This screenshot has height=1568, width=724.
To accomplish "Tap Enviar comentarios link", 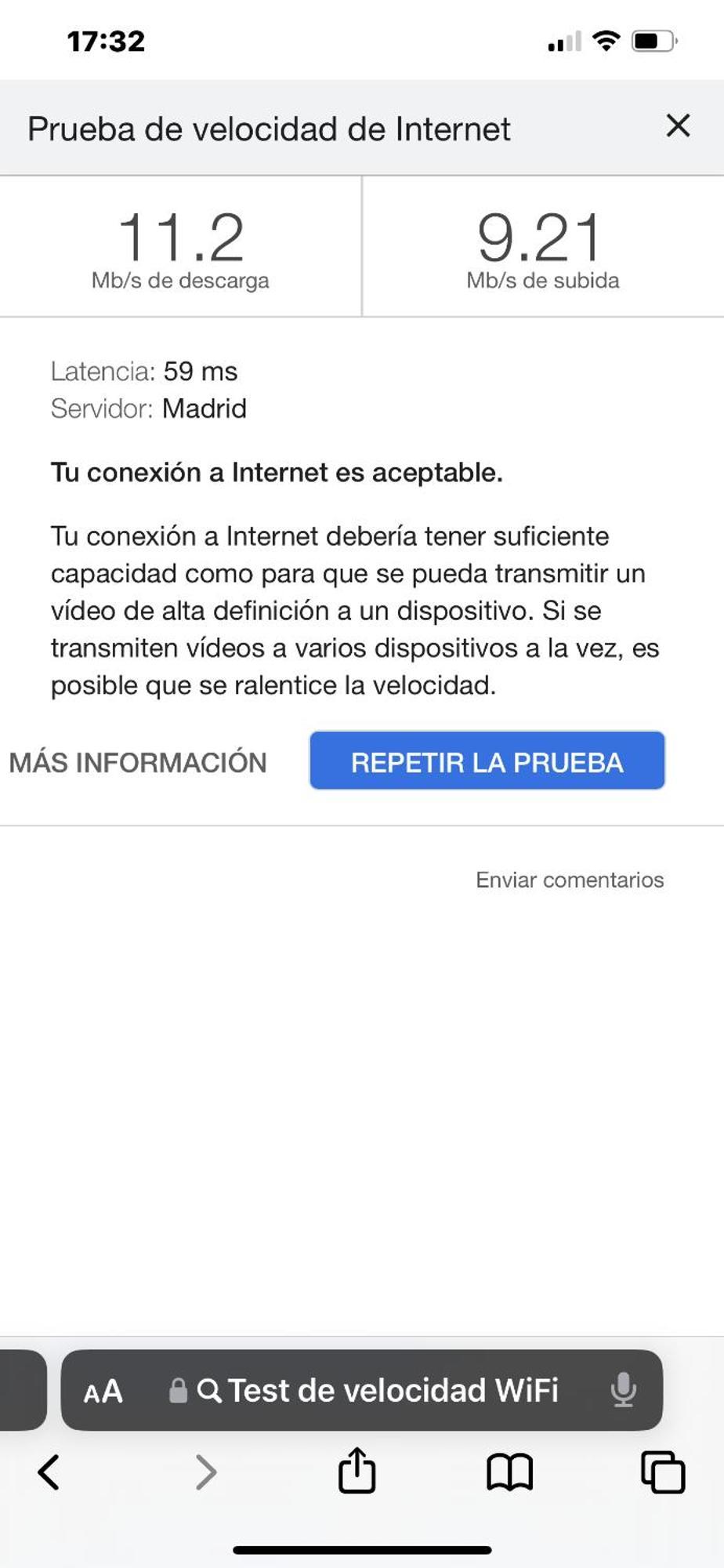I will pyautogui.click(x=570, y=880).
